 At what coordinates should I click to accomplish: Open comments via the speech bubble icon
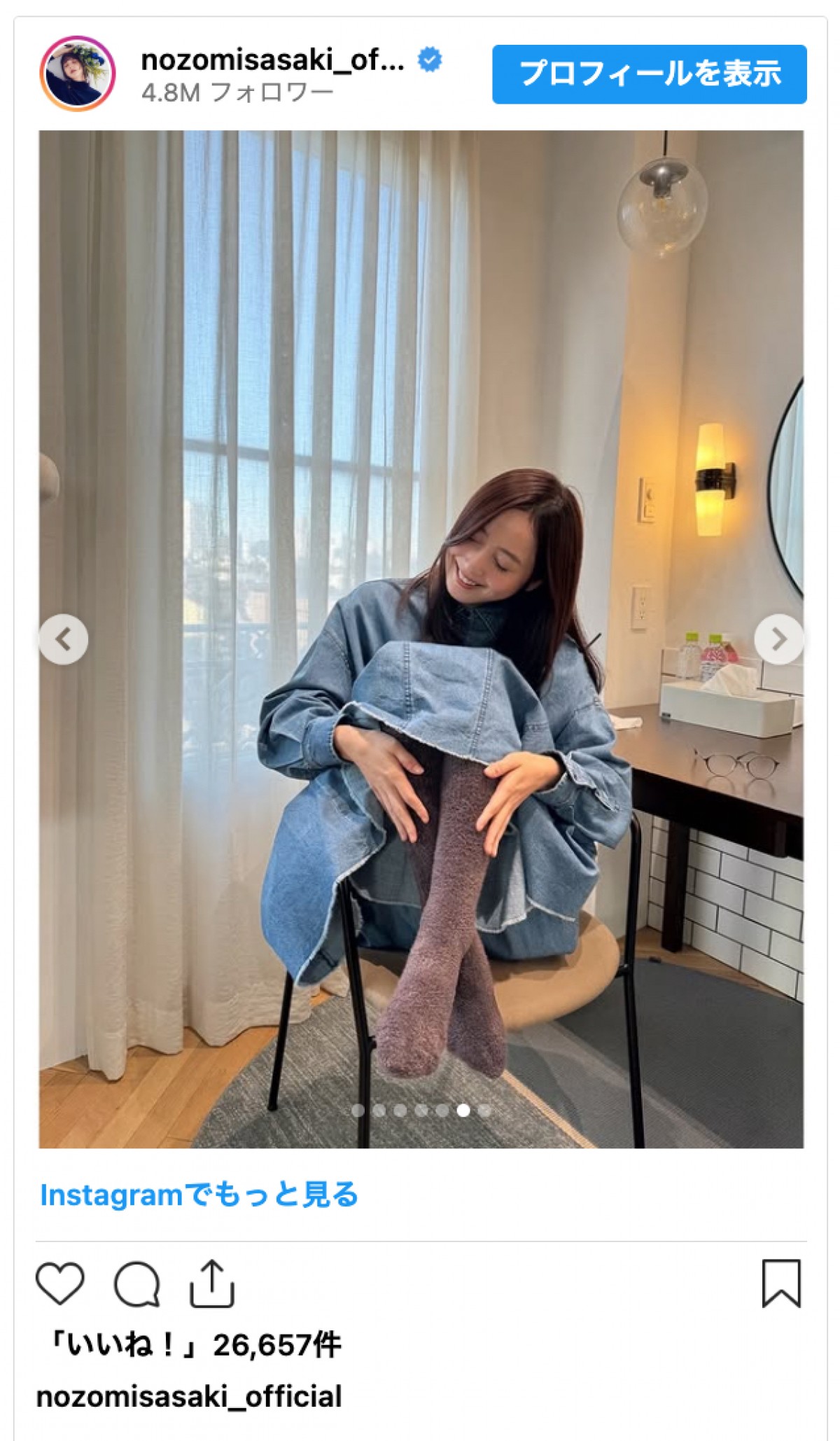(x=137, y=1283)
